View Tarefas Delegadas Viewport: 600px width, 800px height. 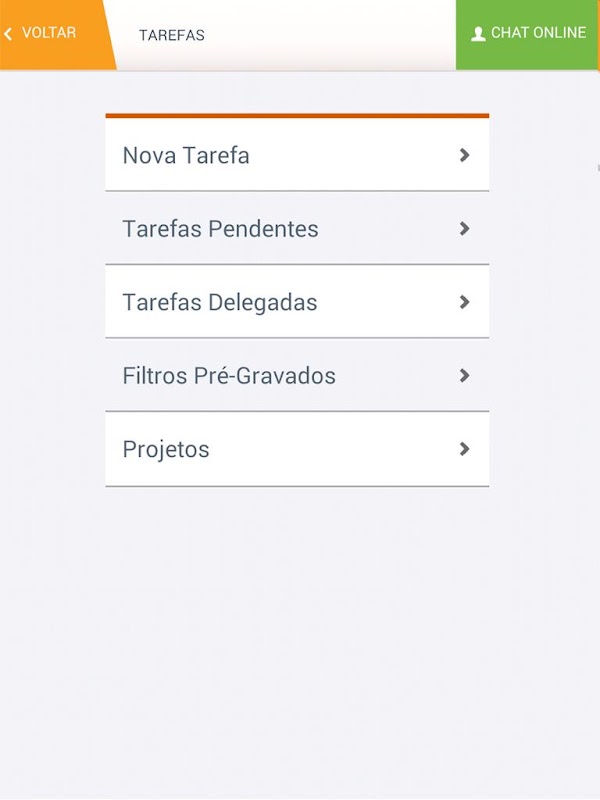point(297,302)
